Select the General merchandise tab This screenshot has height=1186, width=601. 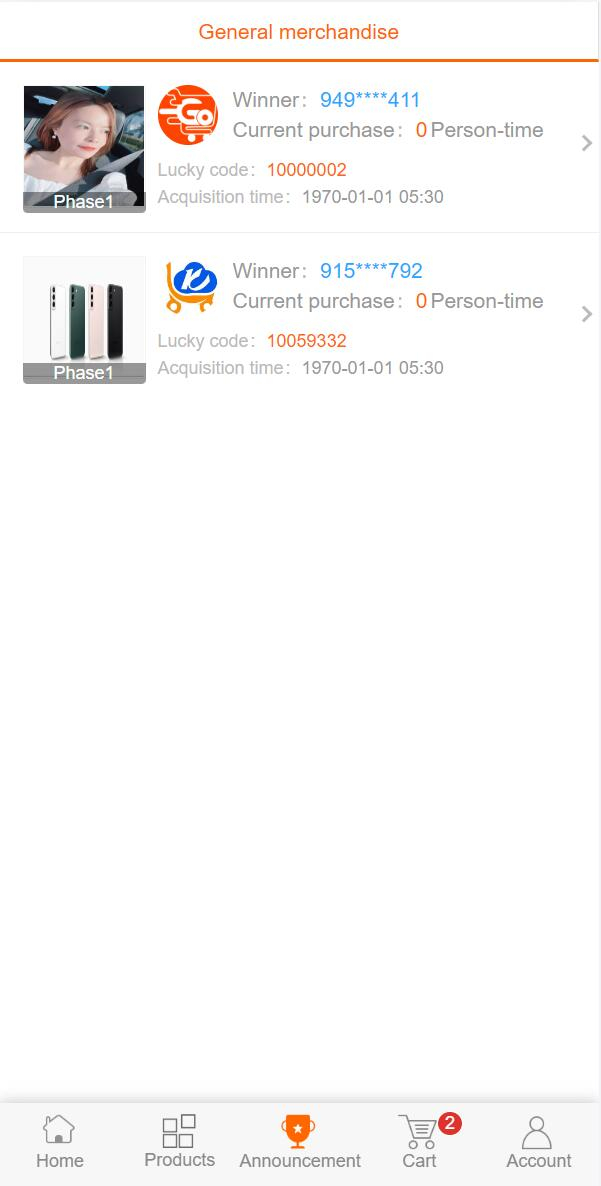pos(298,32)
